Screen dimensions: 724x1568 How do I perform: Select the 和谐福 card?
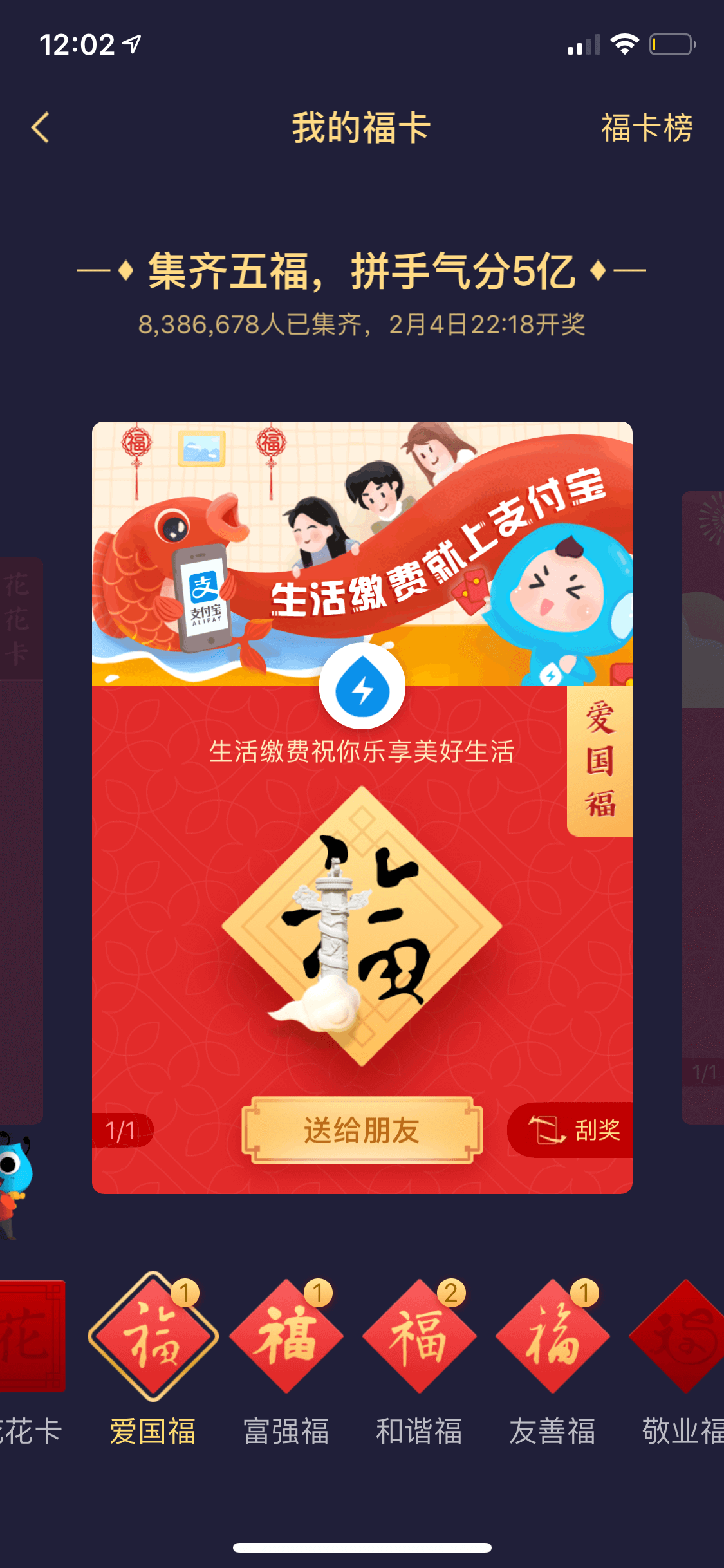click(420, 1358)
